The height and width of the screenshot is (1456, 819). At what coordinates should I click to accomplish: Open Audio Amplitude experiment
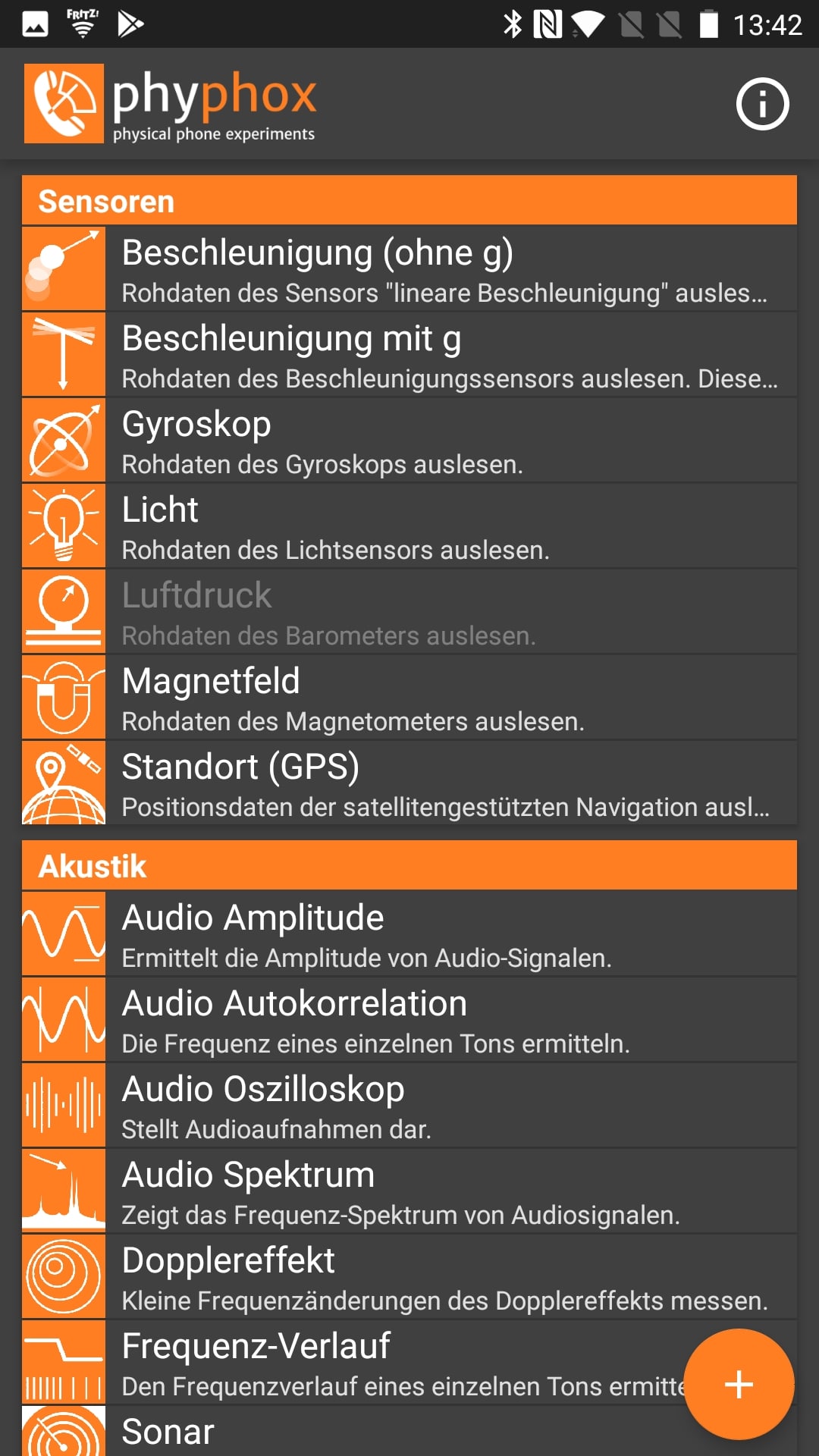click(x=409, y=934)
